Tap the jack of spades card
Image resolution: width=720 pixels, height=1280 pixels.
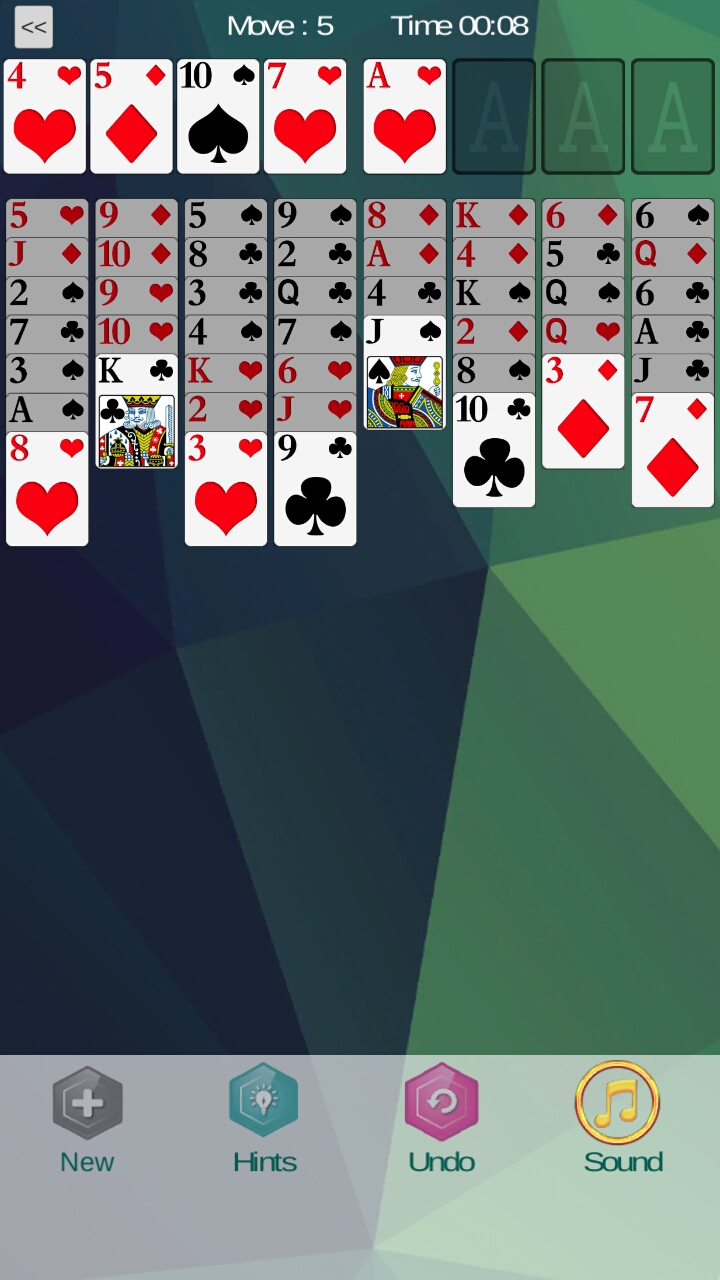click(x=404, y=372)
